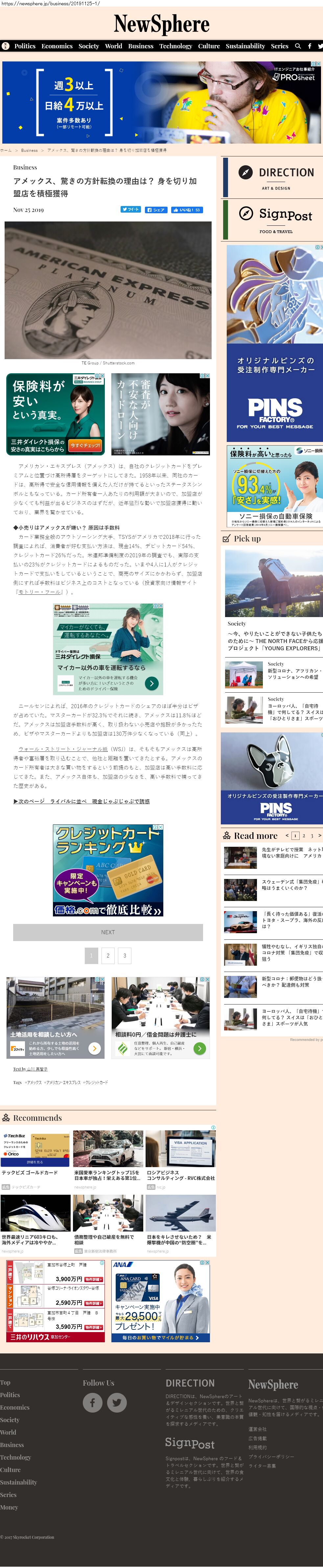Open the Business breadcrumb link

[x=29, y=150]
